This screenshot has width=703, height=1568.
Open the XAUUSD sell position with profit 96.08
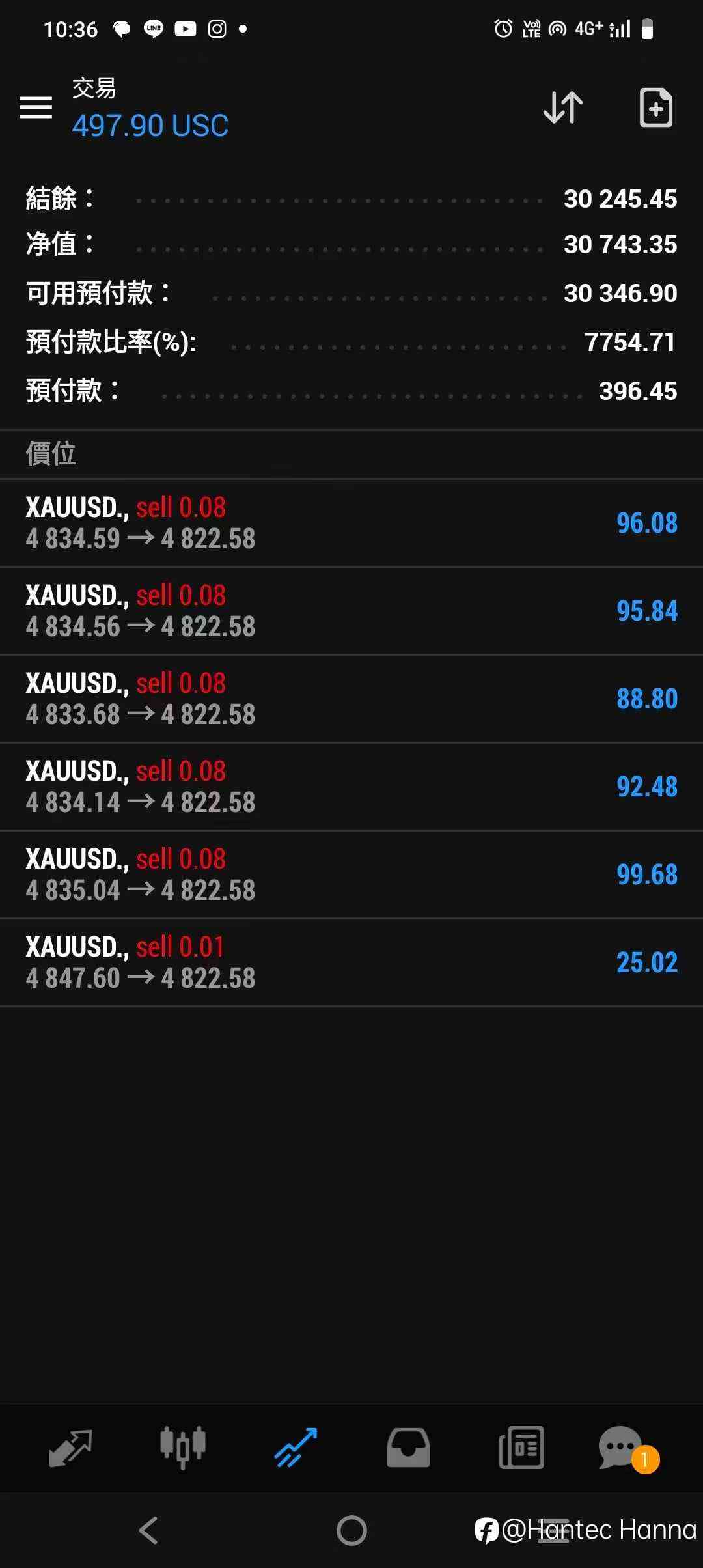[x=351, y=523]
